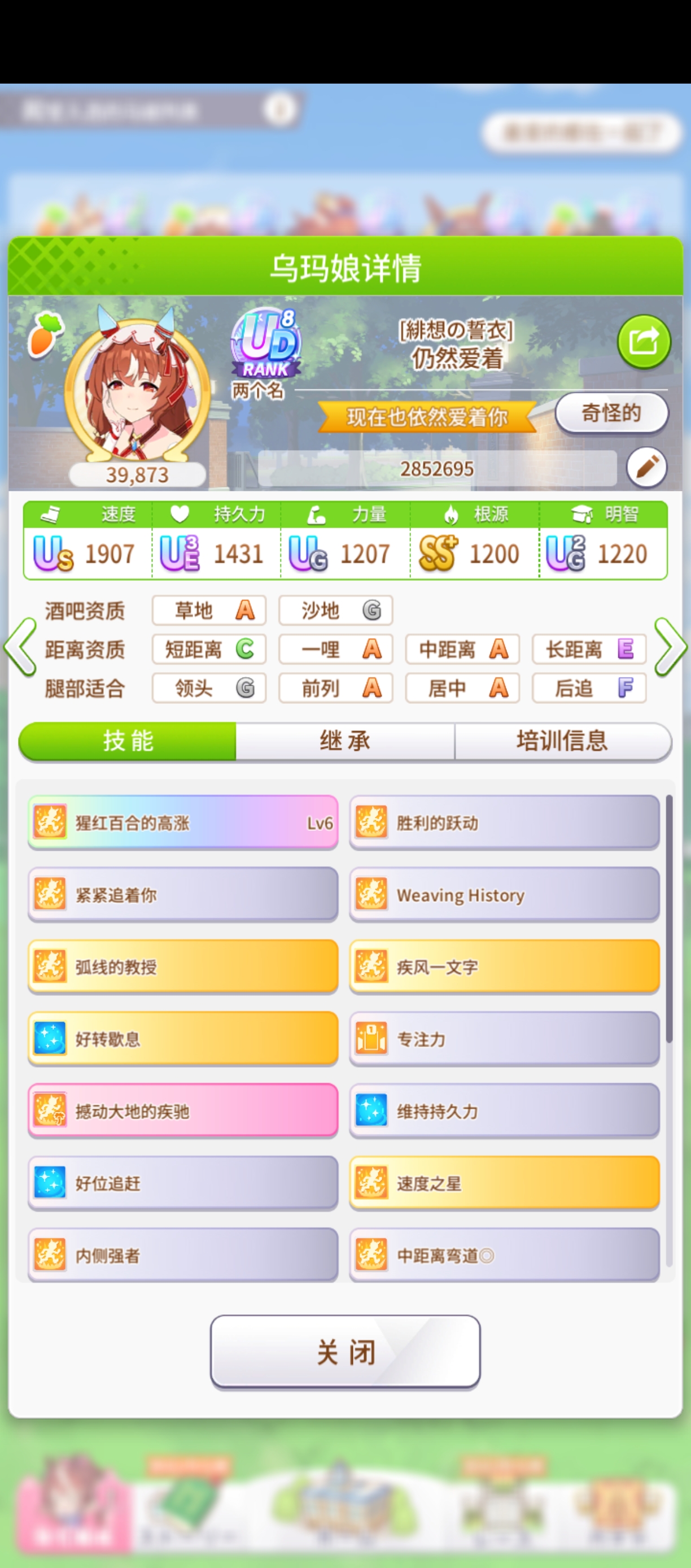Open the 培训信息 tab

pos(562,741)
